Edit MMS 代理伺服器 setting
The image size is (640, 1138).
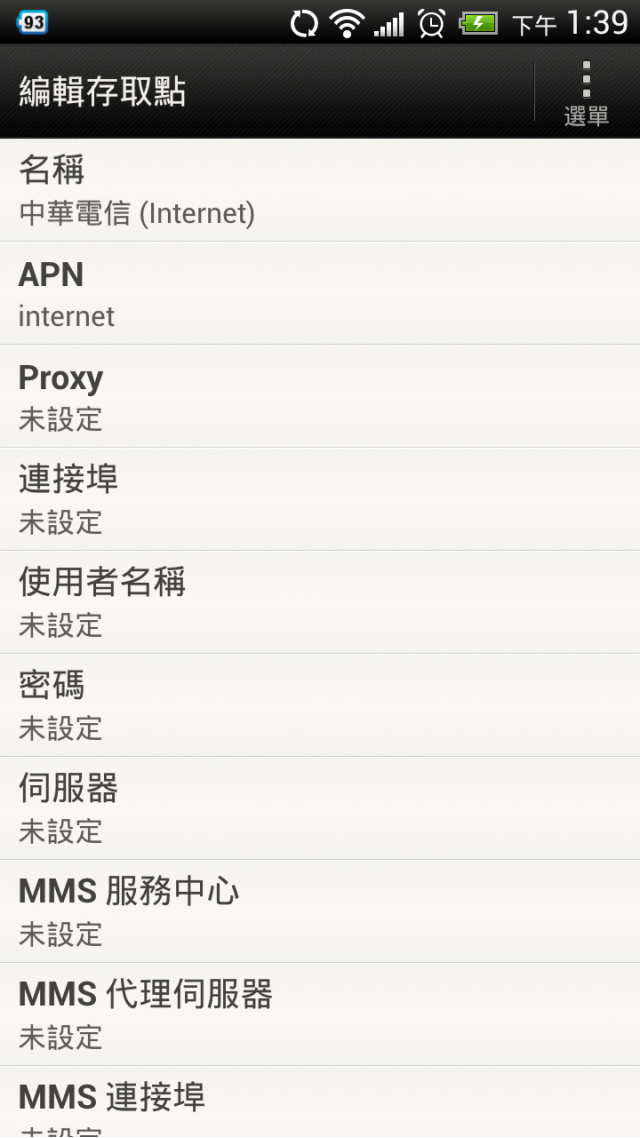point(320,1015)
